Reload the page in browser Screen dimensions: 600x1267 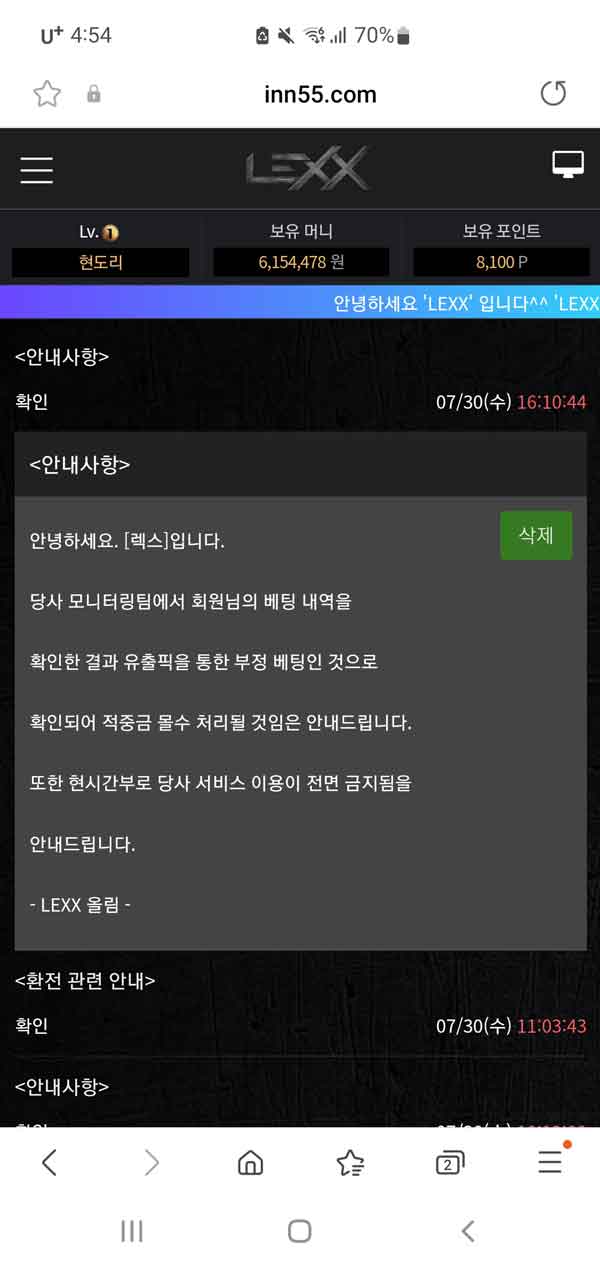552,94
